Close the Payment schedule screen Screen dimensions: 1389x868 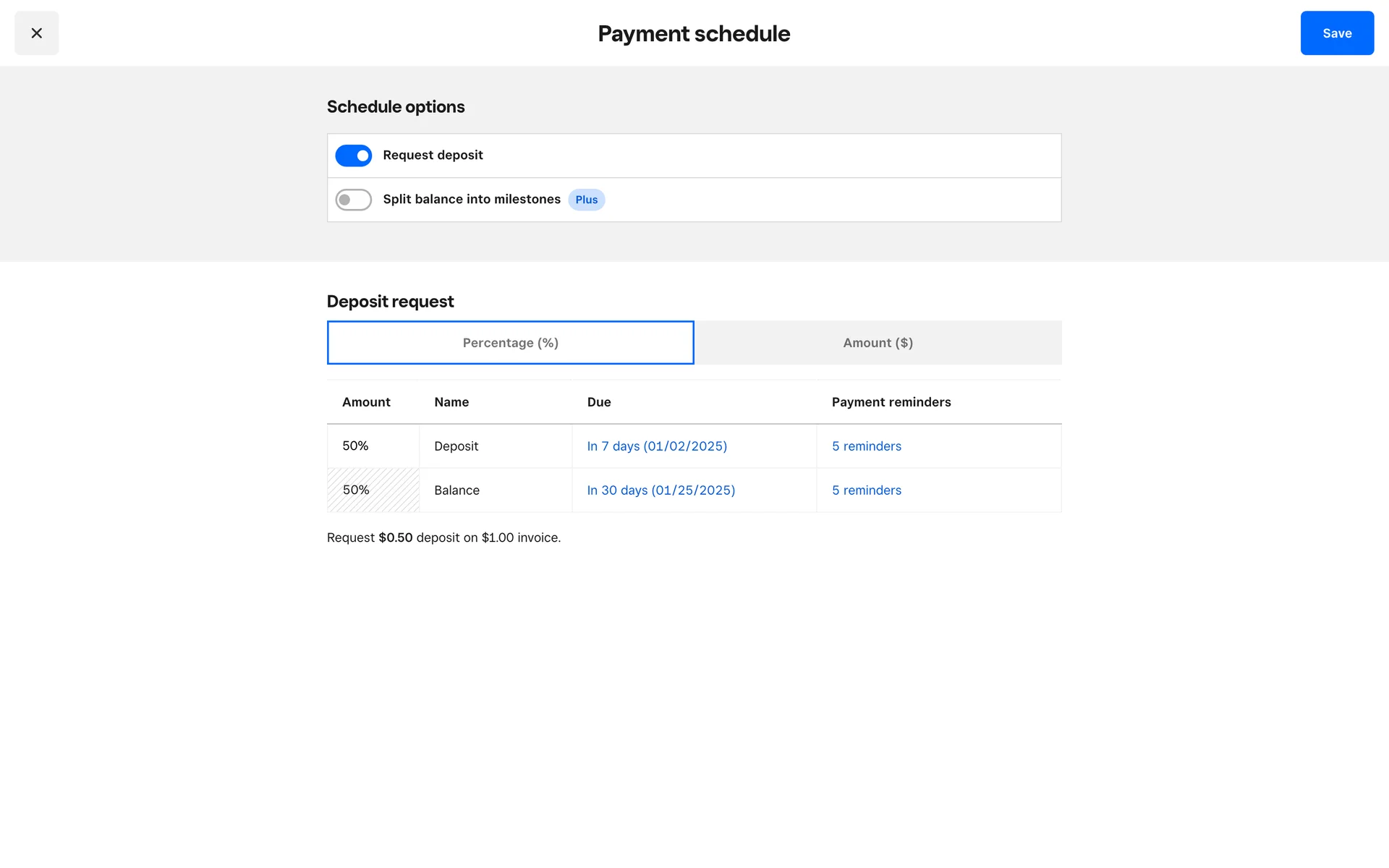coord(36,33)
